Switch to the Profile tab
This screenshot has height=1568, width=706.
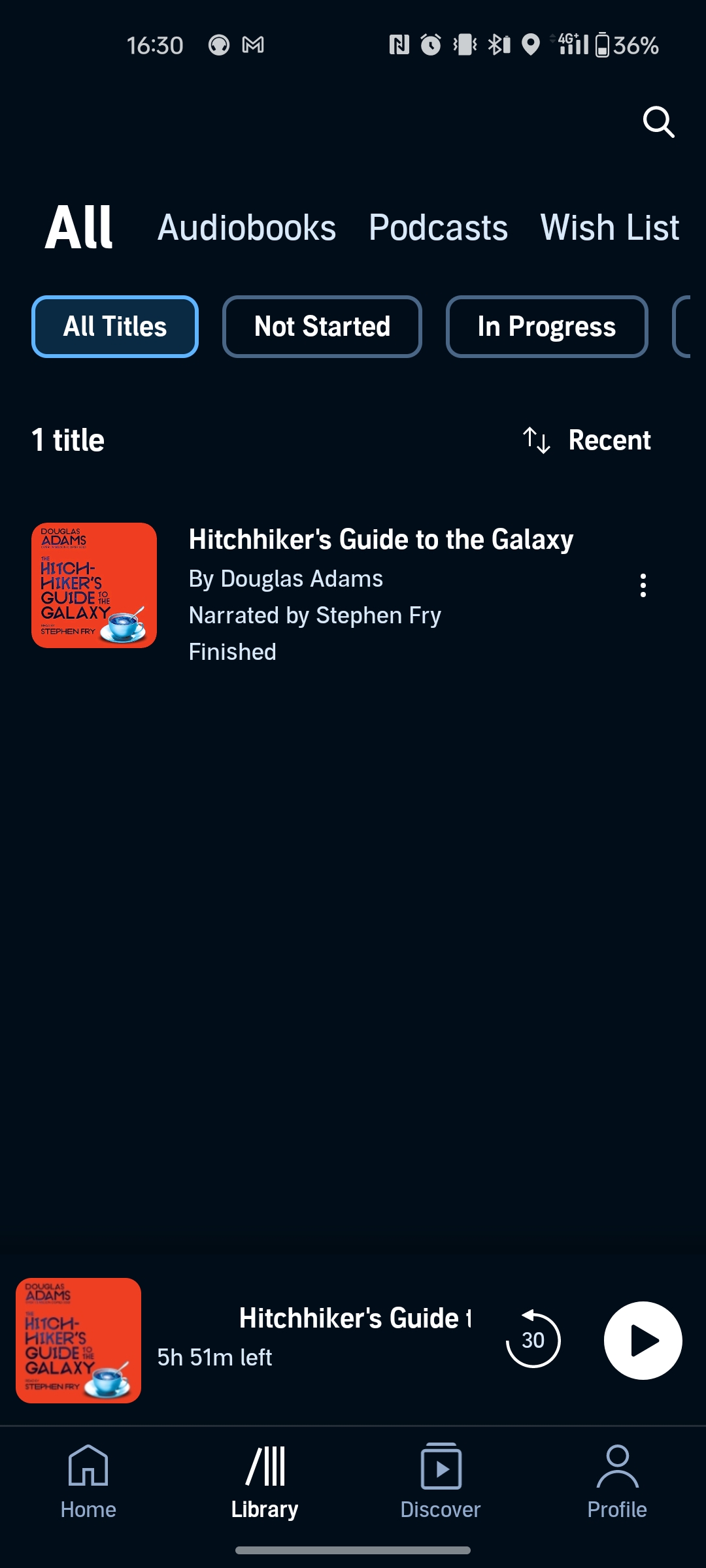[x=617, y=1482]
